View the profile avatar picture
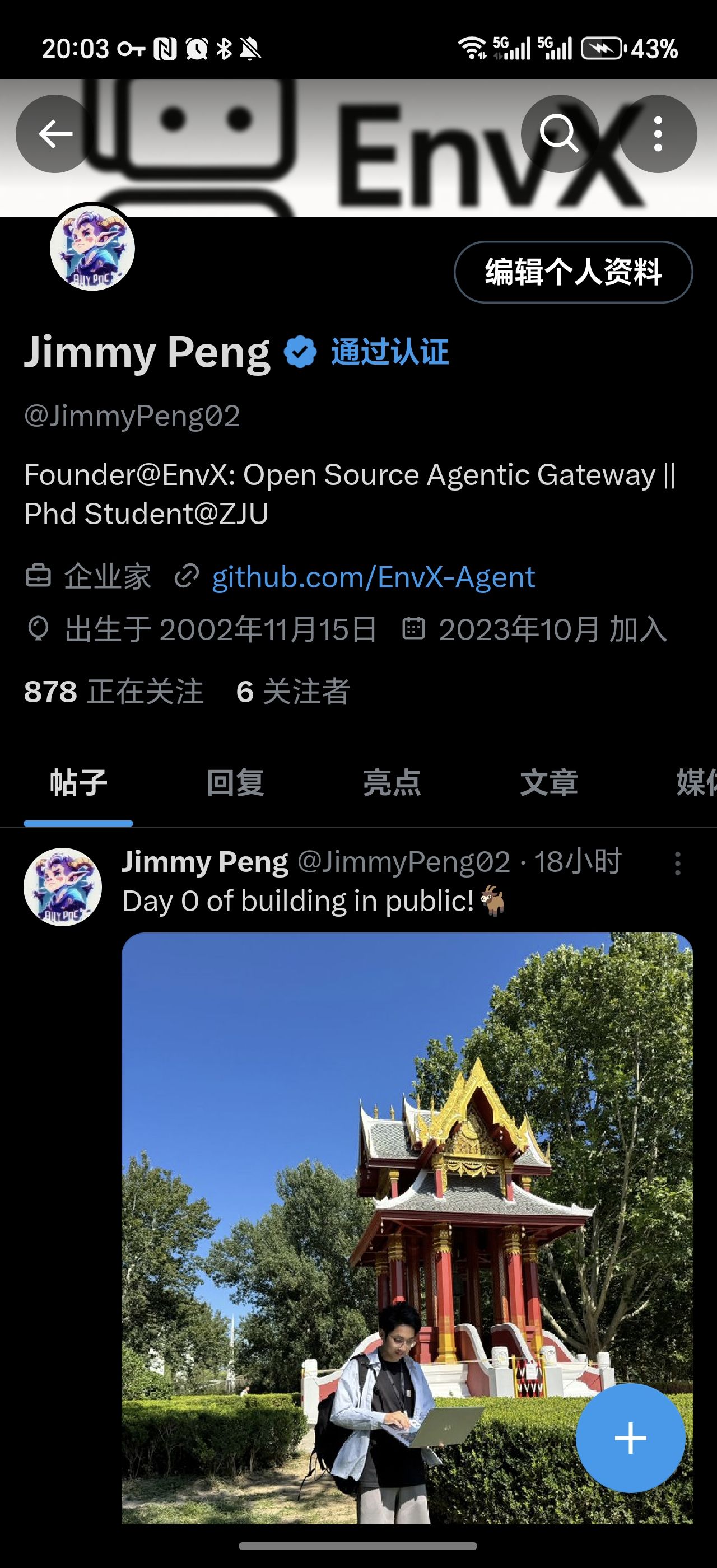Viewport: 717px width, 1568px height. (92, 248)
